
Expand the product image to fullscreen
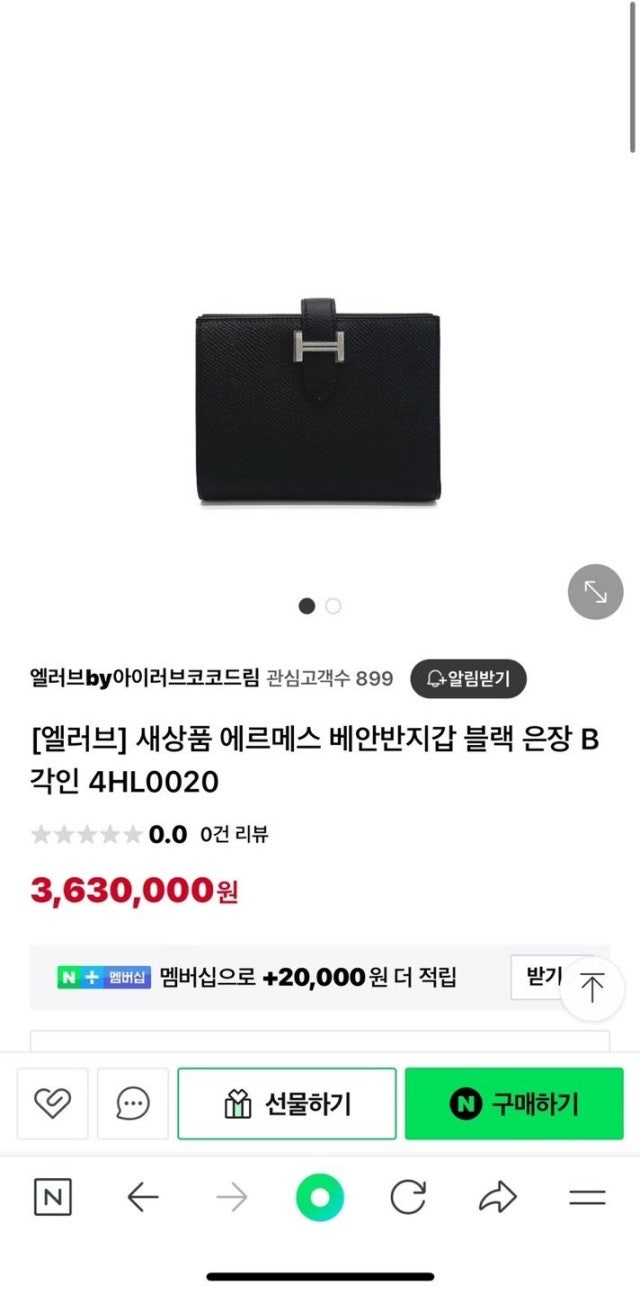596,592
